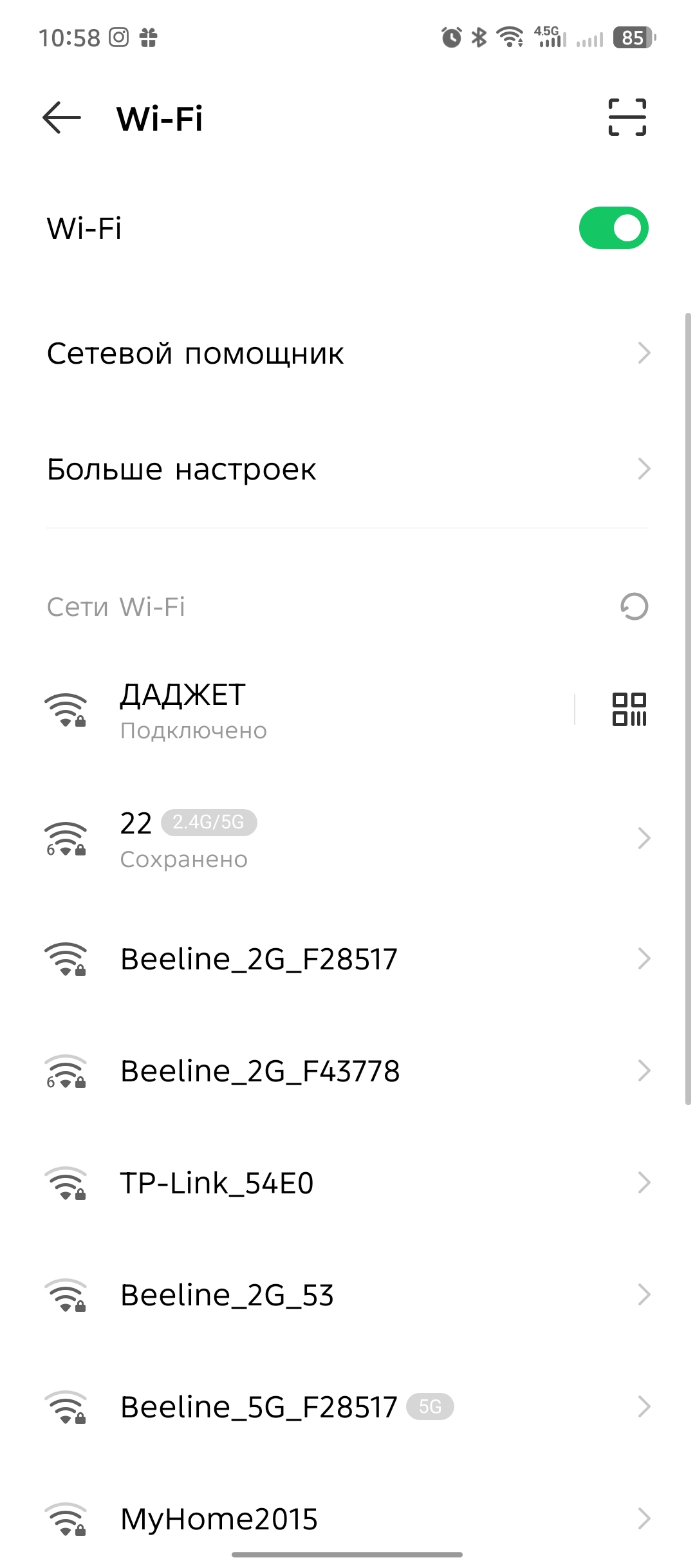Select the saved network 22

(347, 839)
